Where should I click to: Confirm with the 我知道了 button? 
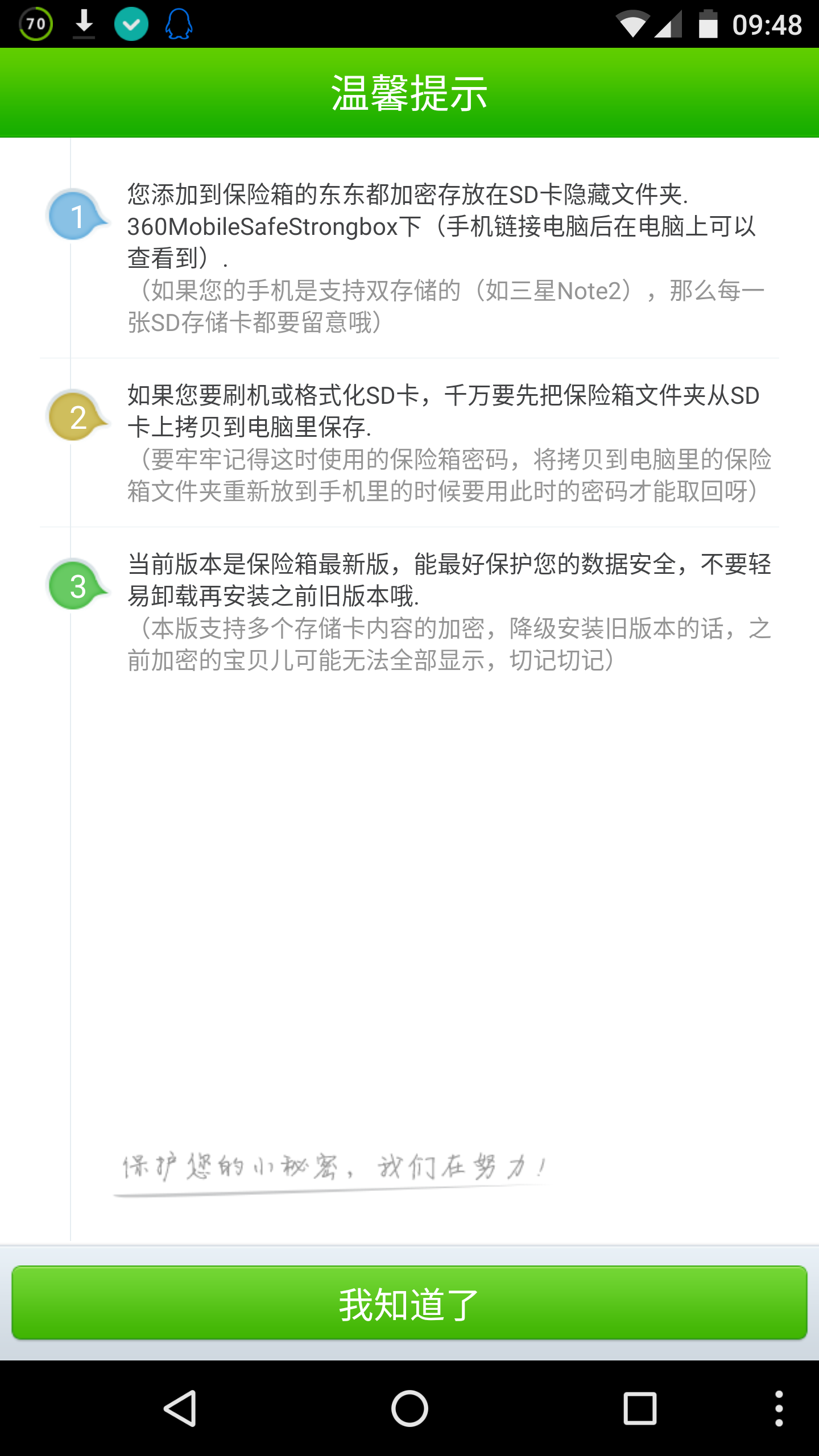coord(409,1304)
